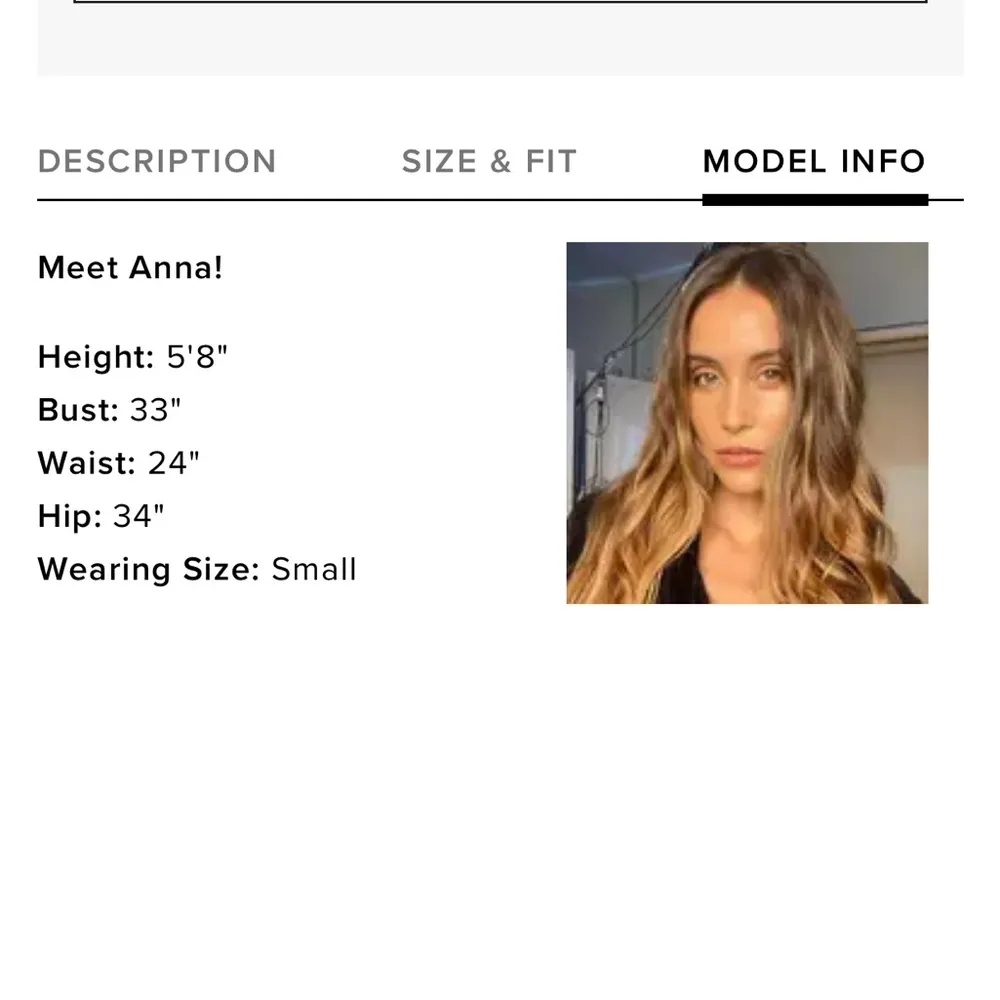
Task: Open the Size & Fit tab
Action: click(489, 162)
